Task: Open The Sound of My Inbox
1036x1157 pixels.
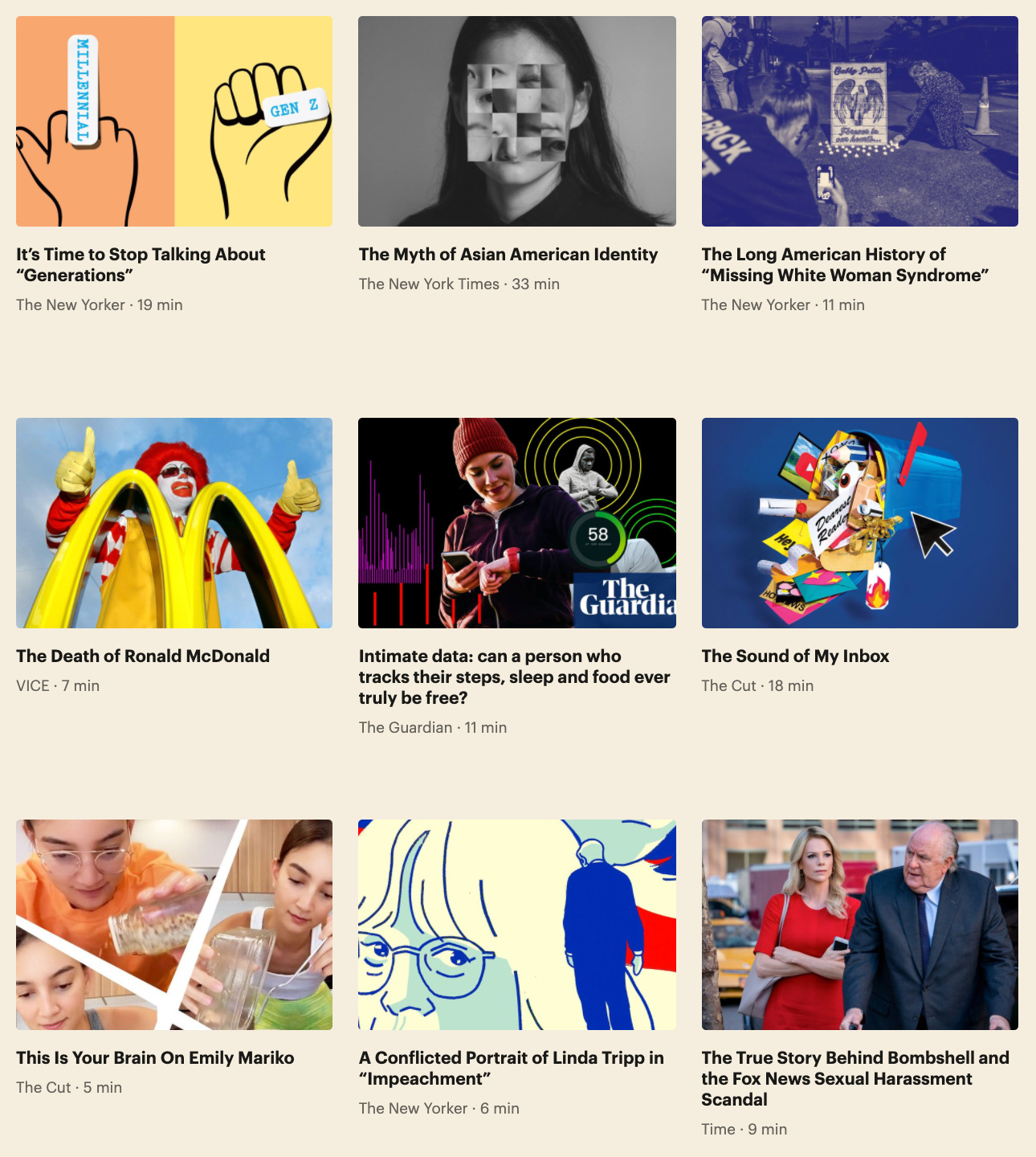Action: [x=795, y=656]
